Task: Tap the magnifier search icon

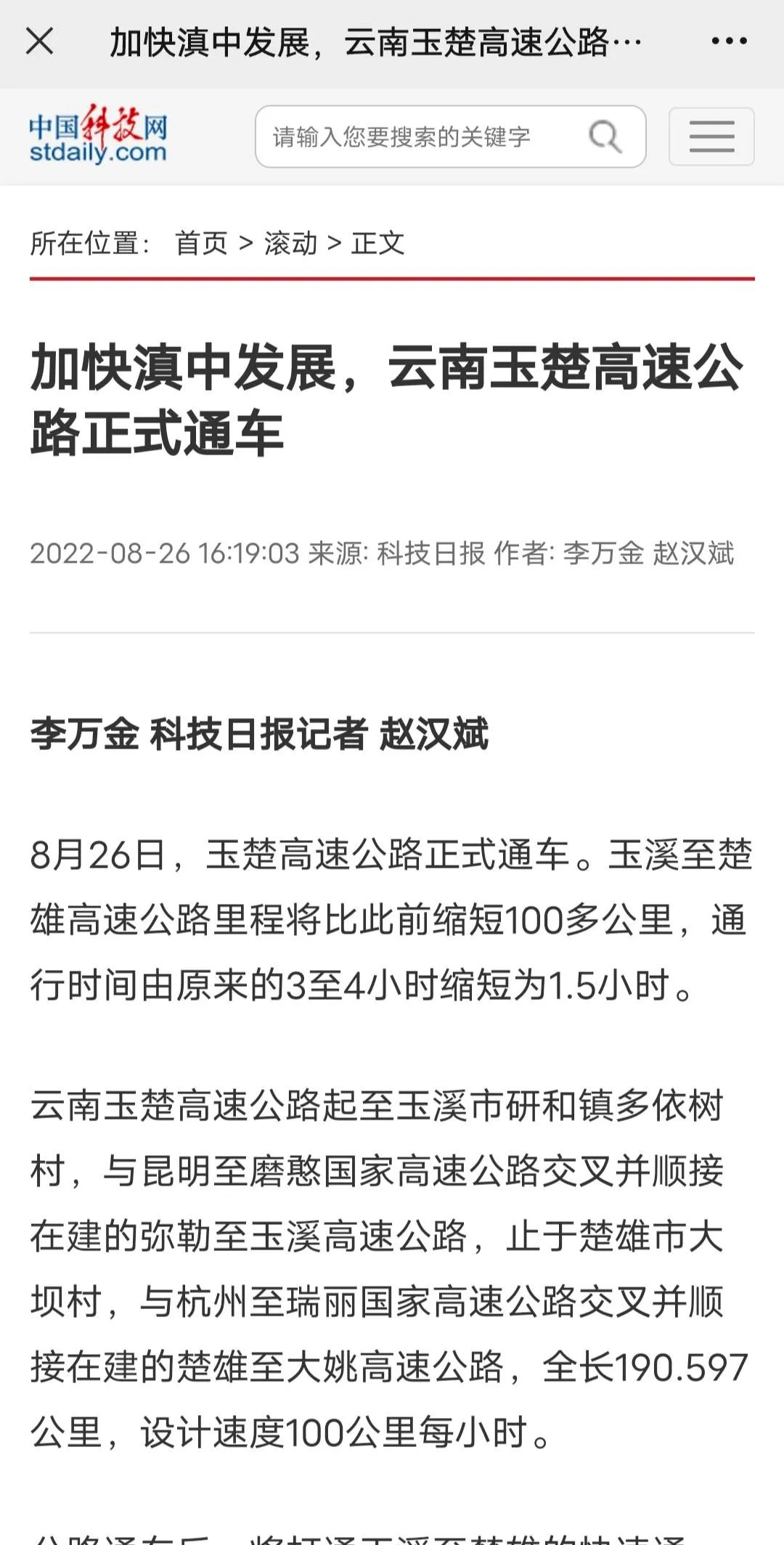Action: click(605, 136)
